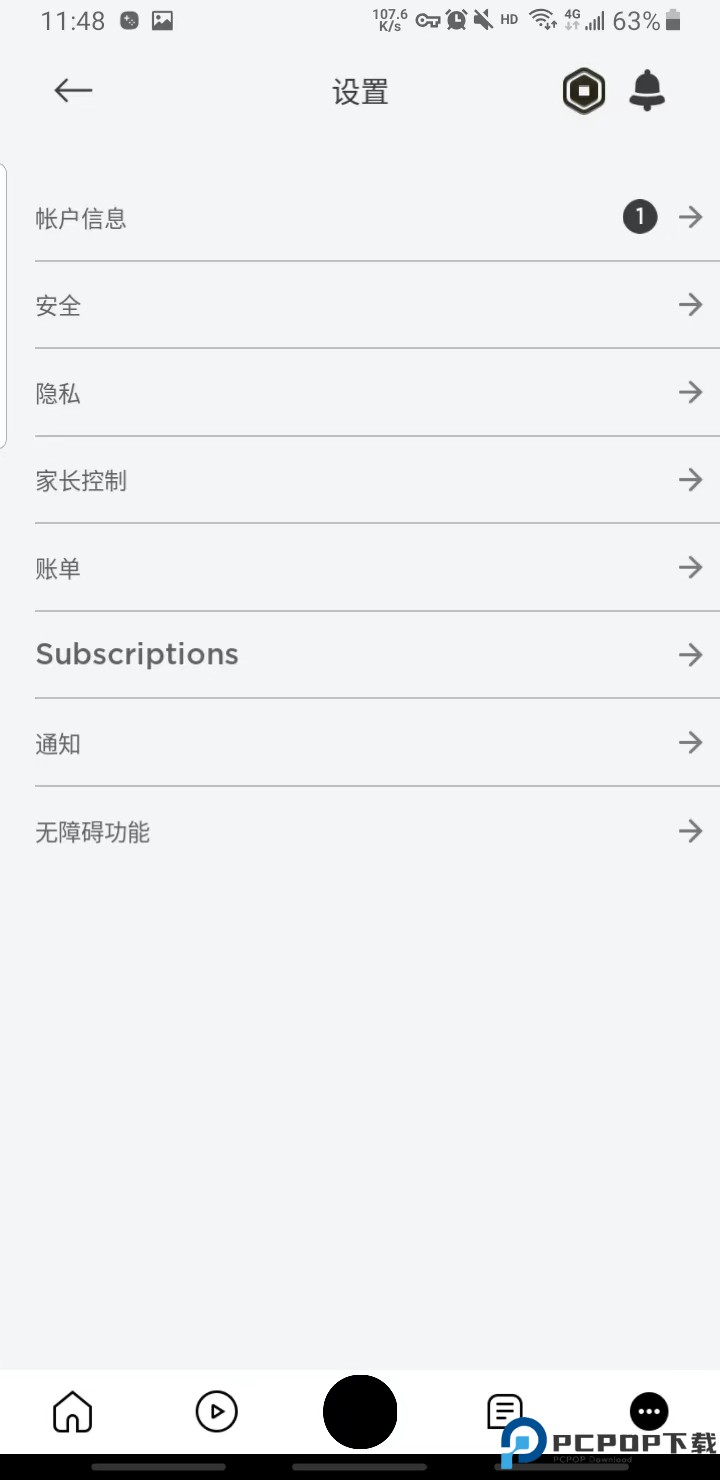720x1480 pixels.
Task: Select the Home icon in bottom navigation
Action: coord(71,1411)
